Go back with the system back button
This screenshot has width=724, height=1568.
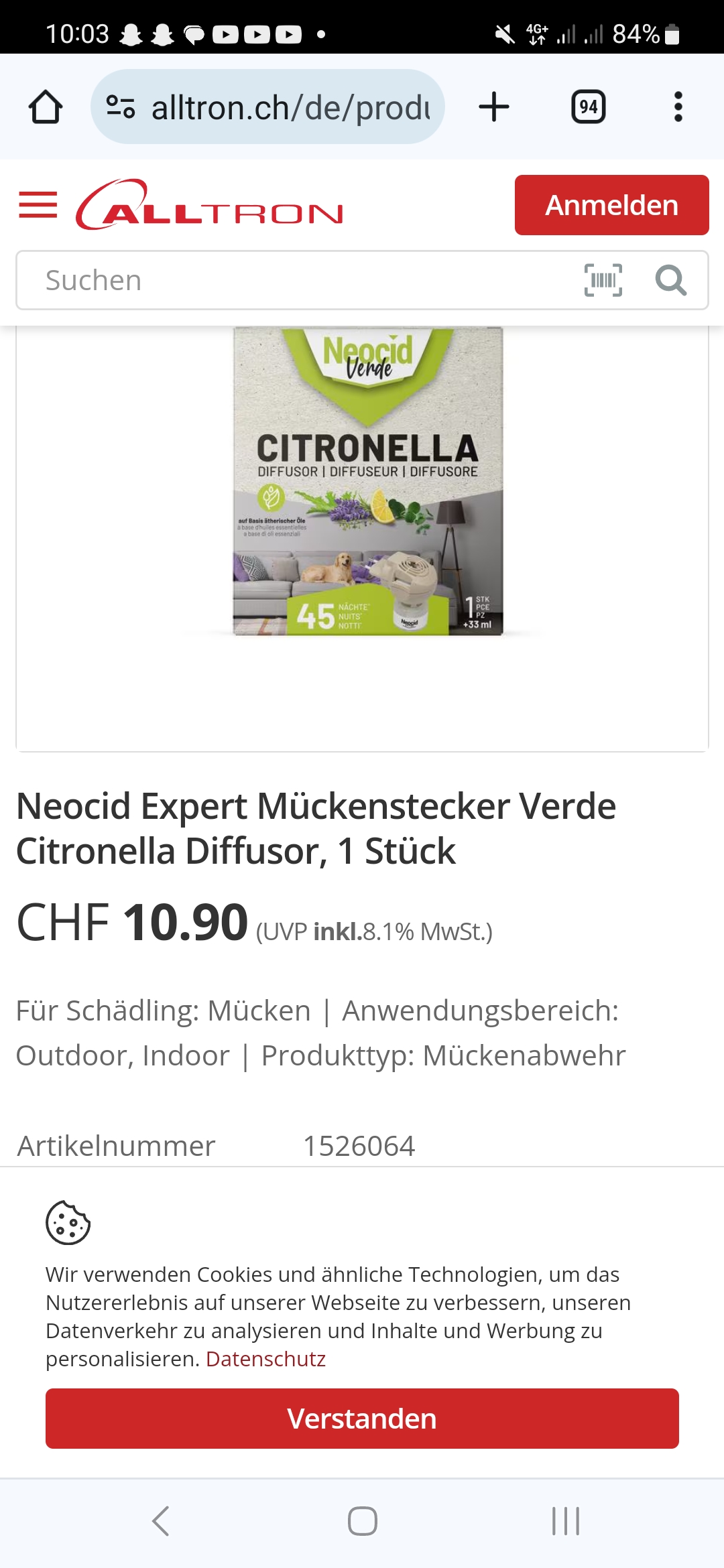tap(161, 1521)
